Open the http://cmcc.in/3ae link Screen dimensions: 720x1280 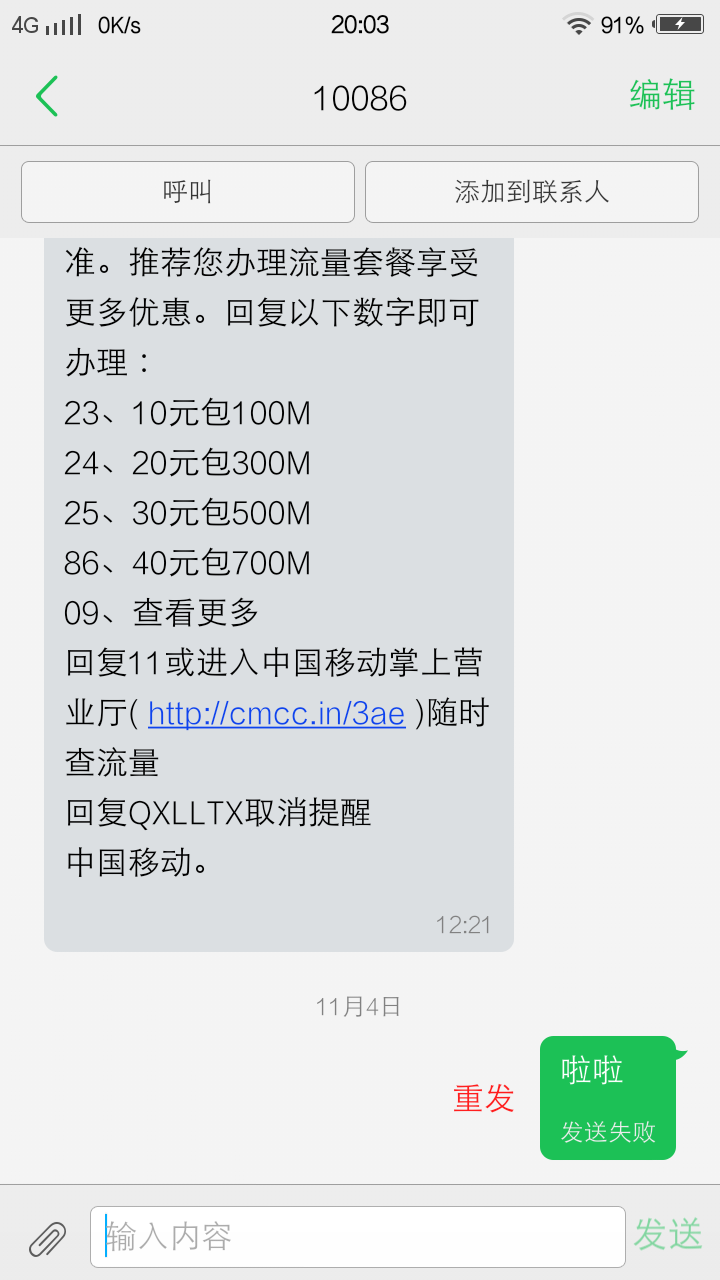click(x=276, y=713)
